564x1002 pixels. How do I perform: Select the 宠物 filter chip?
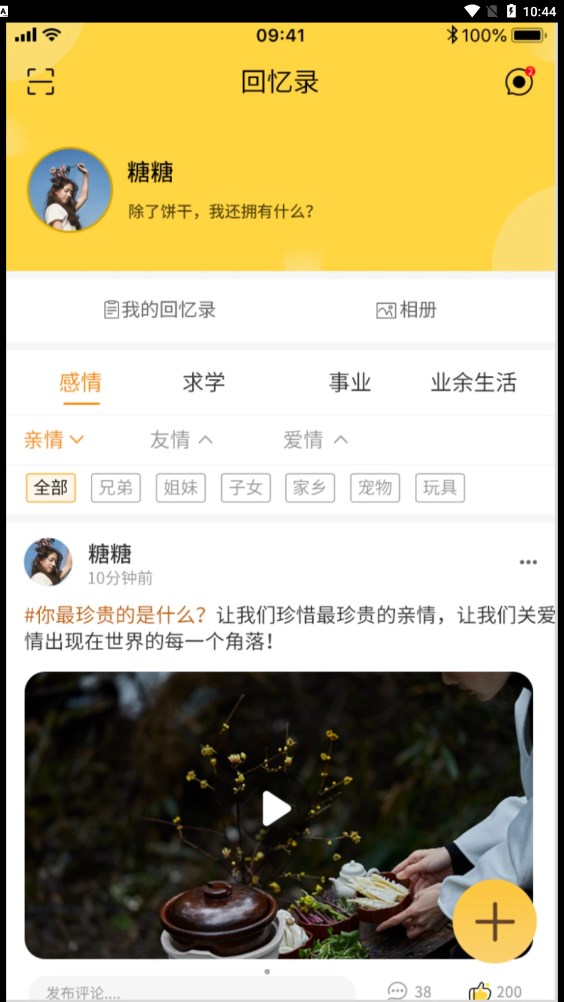375,488
